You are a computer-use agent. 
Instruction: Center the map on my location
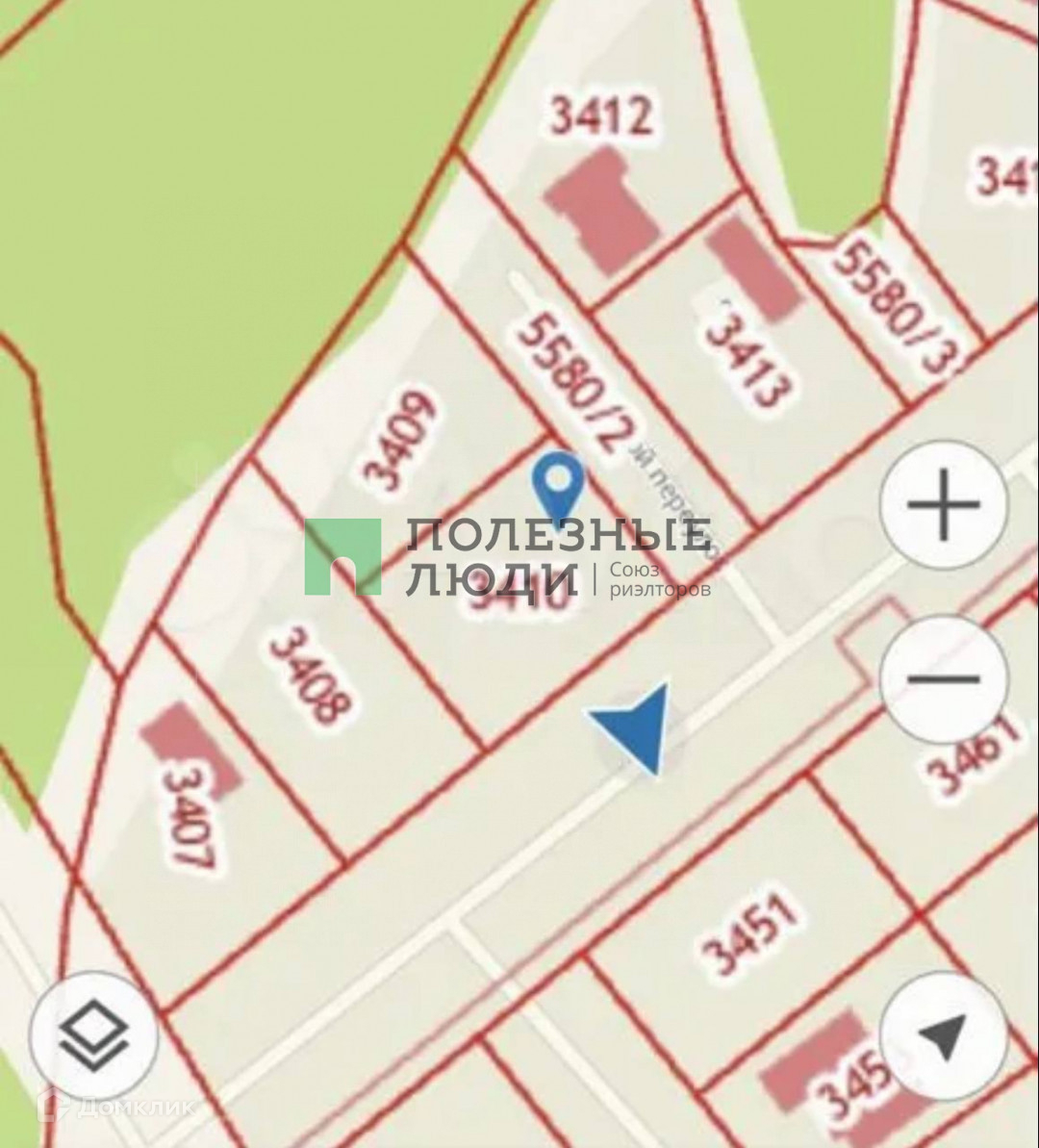943,1035
